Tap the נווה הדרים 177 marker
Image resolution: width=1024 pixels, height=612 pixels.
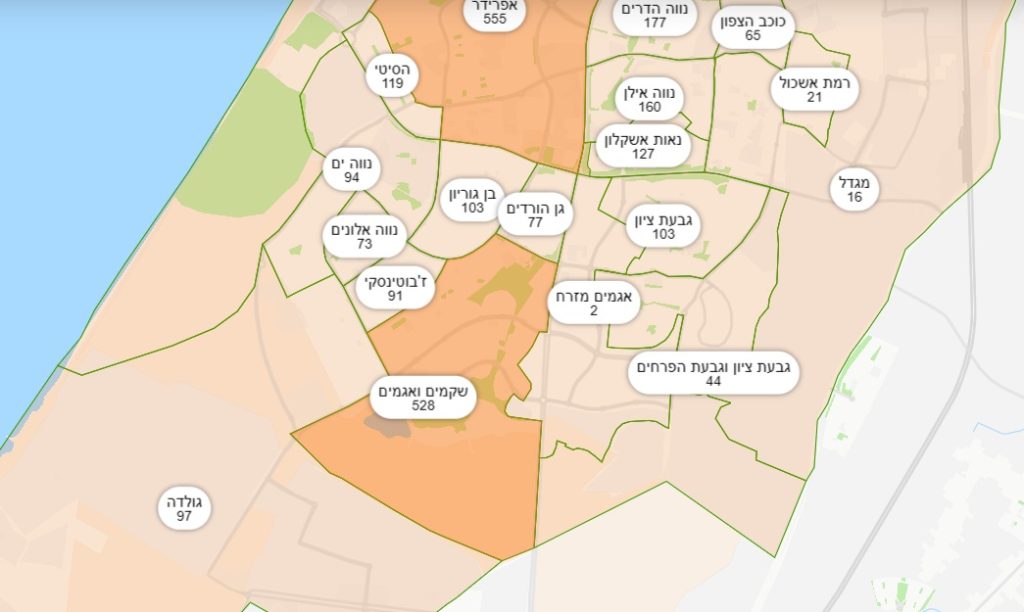click(x=655, y=16)
